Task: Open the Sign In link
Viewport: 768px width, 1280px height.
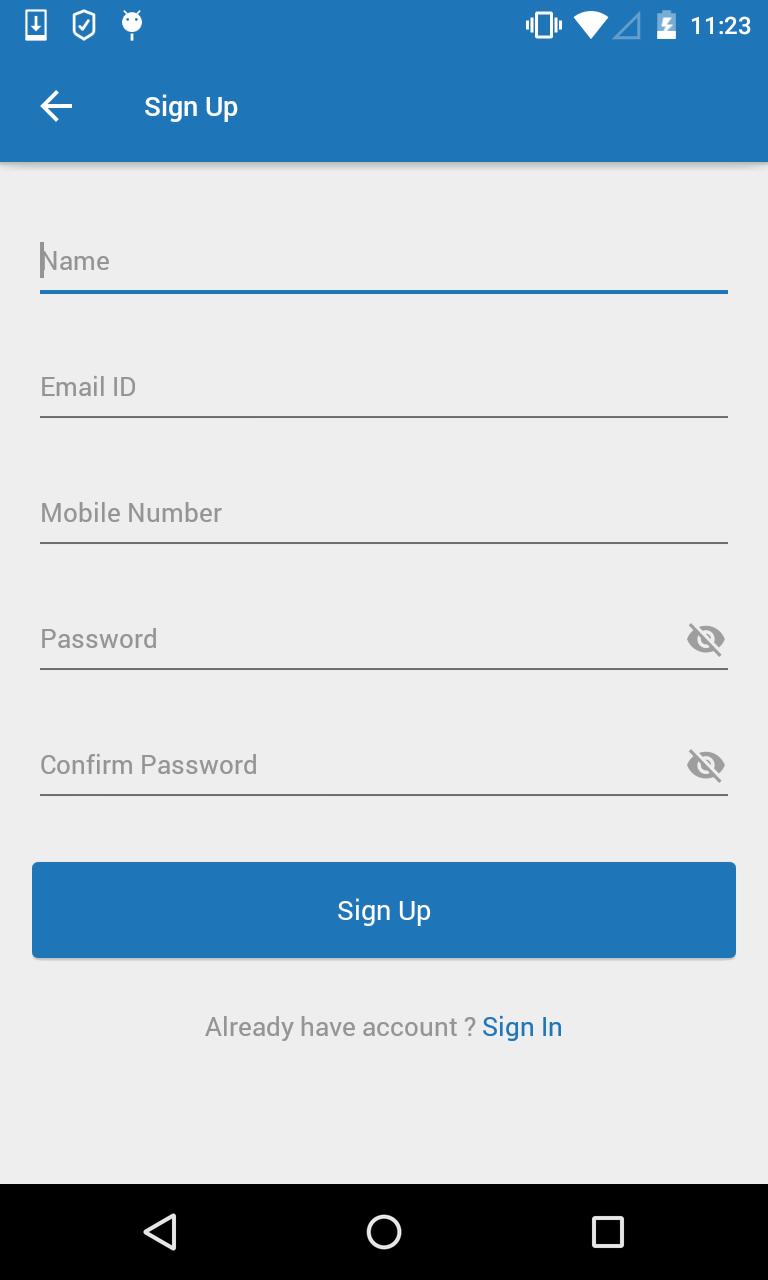Action: (x=522, y=1027)
